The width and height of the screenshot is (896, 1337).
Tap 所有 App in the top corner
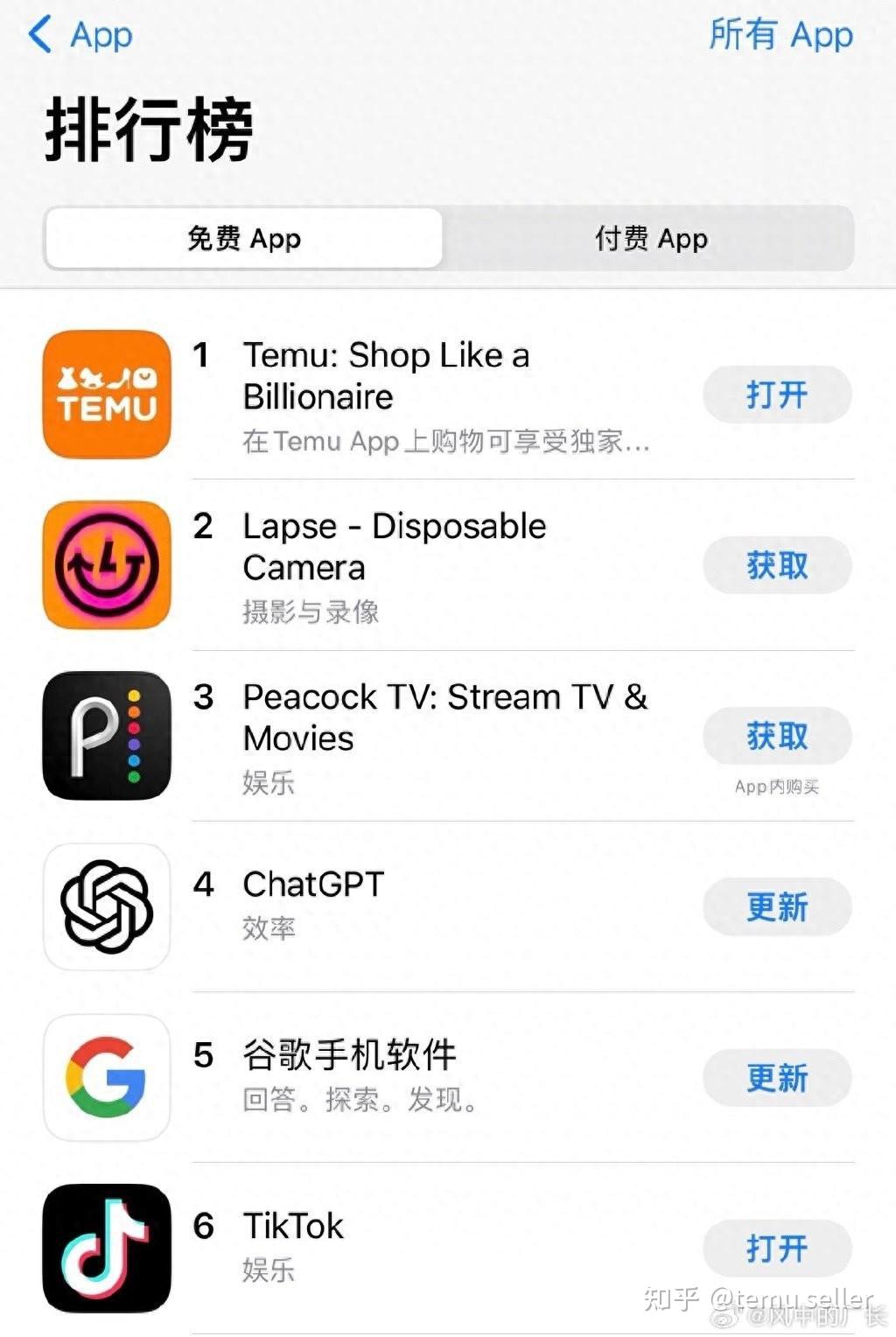[777, 35]
